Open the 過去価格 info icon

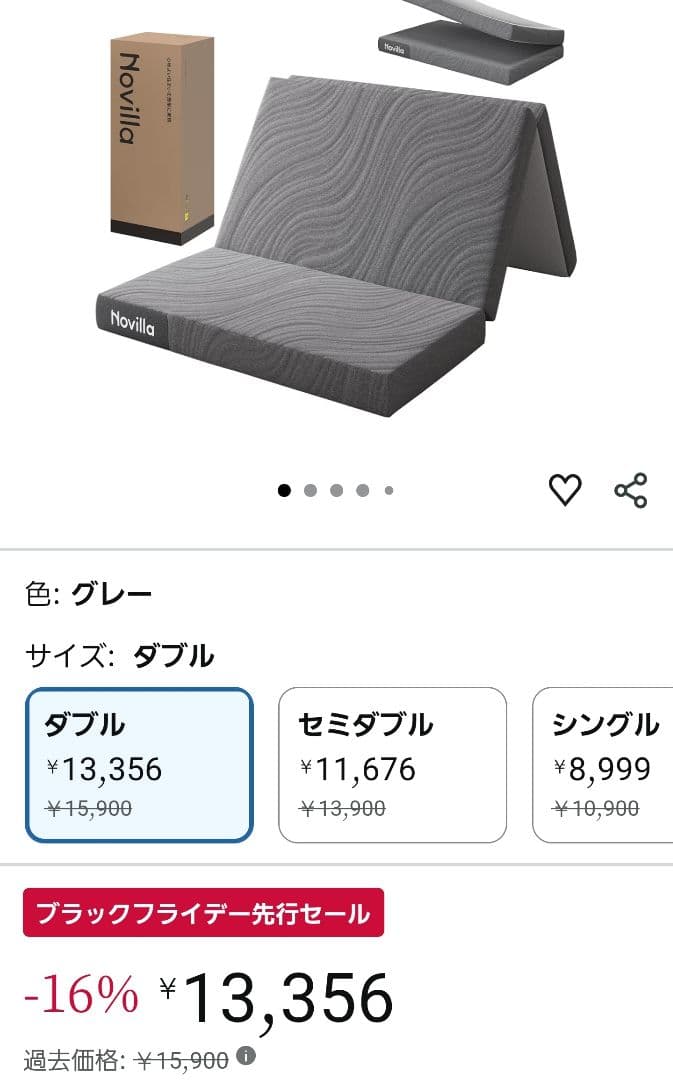[x=246, y=1056]
